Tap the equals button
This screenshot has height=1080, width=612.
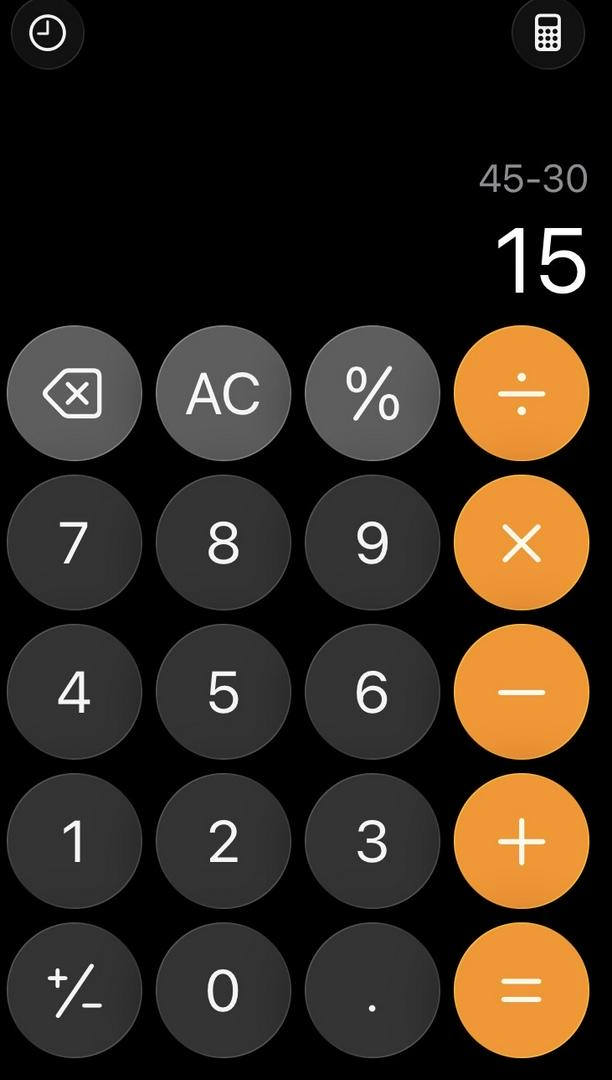tap(521, 990)
